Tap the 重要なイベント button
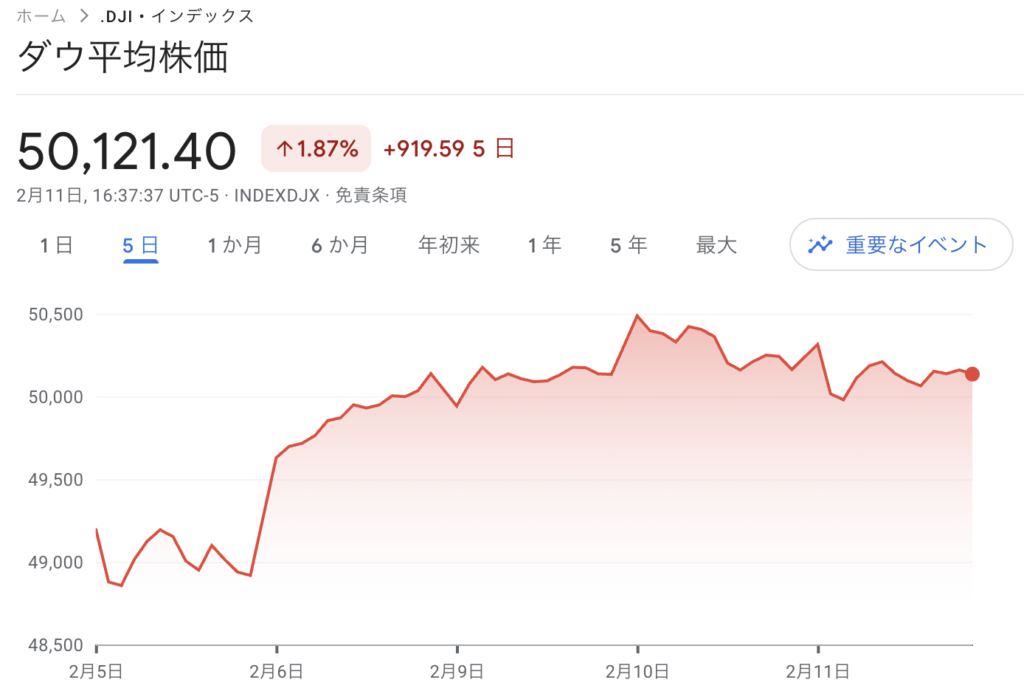This screenshot has width=1024, height=691. pyautogui.click(x=901, y=245)
